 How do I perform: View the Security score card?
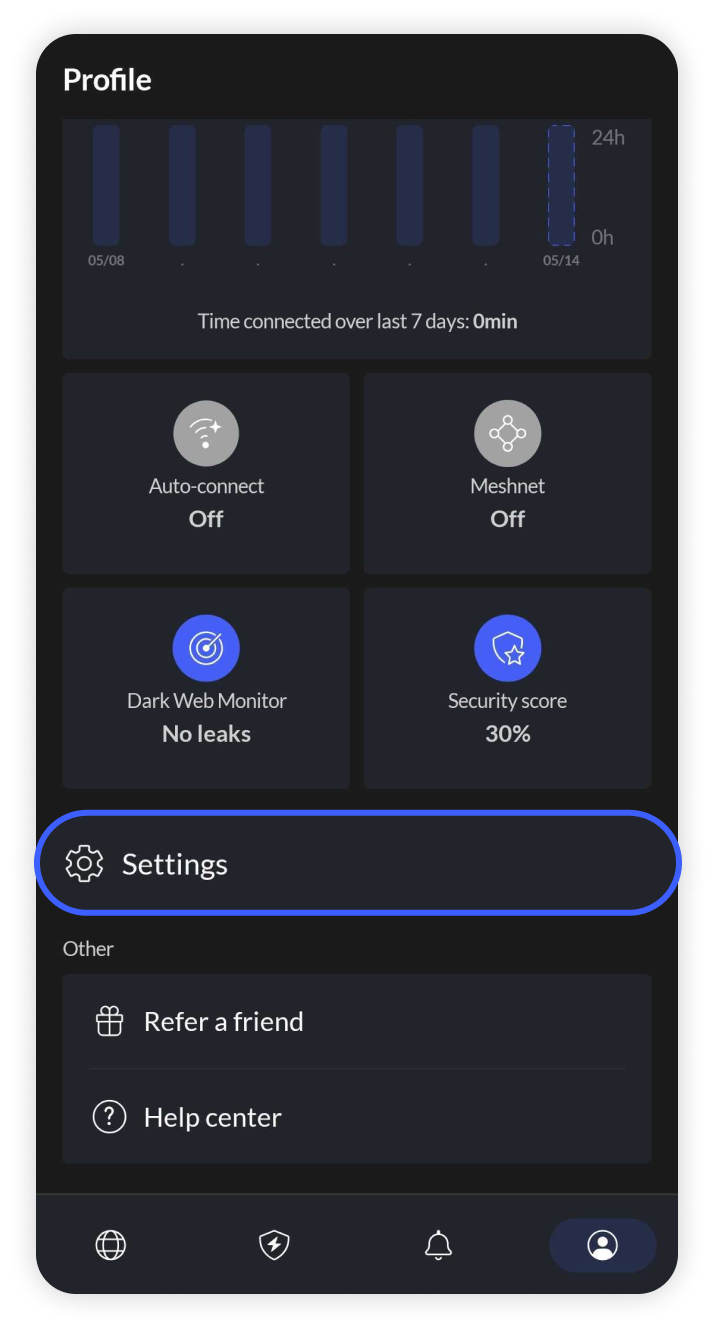(x=507, y=688)
